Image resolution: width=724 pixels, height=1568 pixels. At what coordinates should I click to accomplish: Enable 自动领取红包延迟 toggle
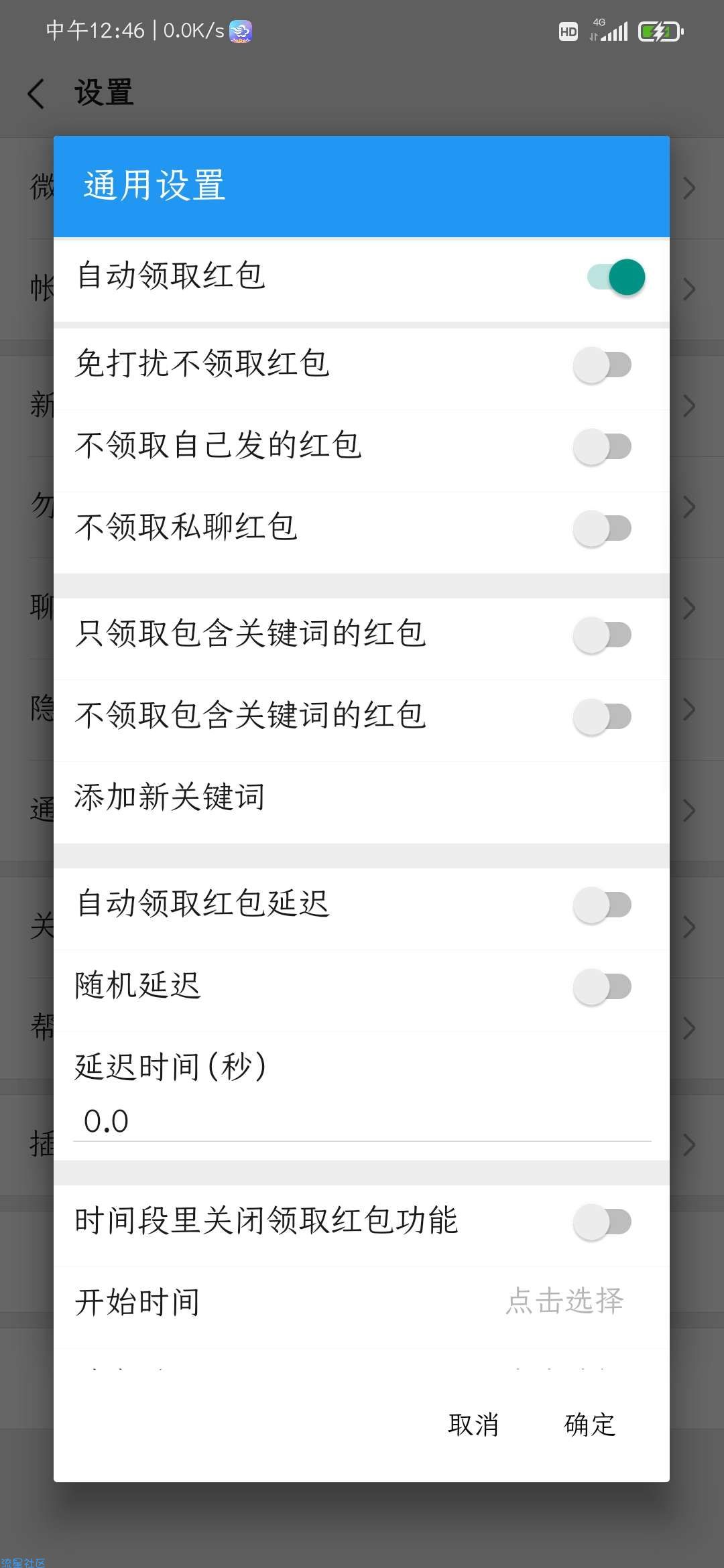point(602,905)
